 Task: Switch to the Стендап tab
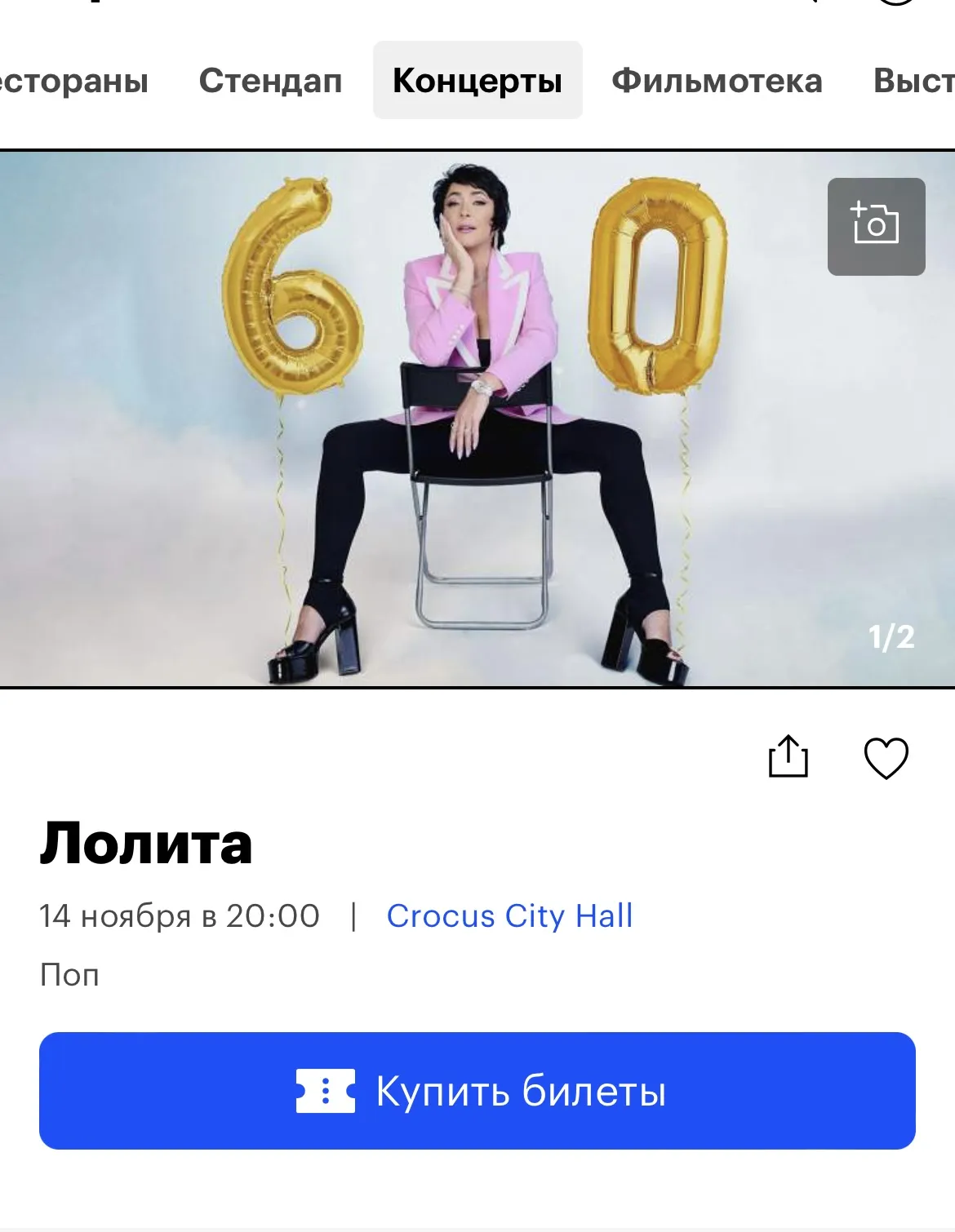pos(271,80)
